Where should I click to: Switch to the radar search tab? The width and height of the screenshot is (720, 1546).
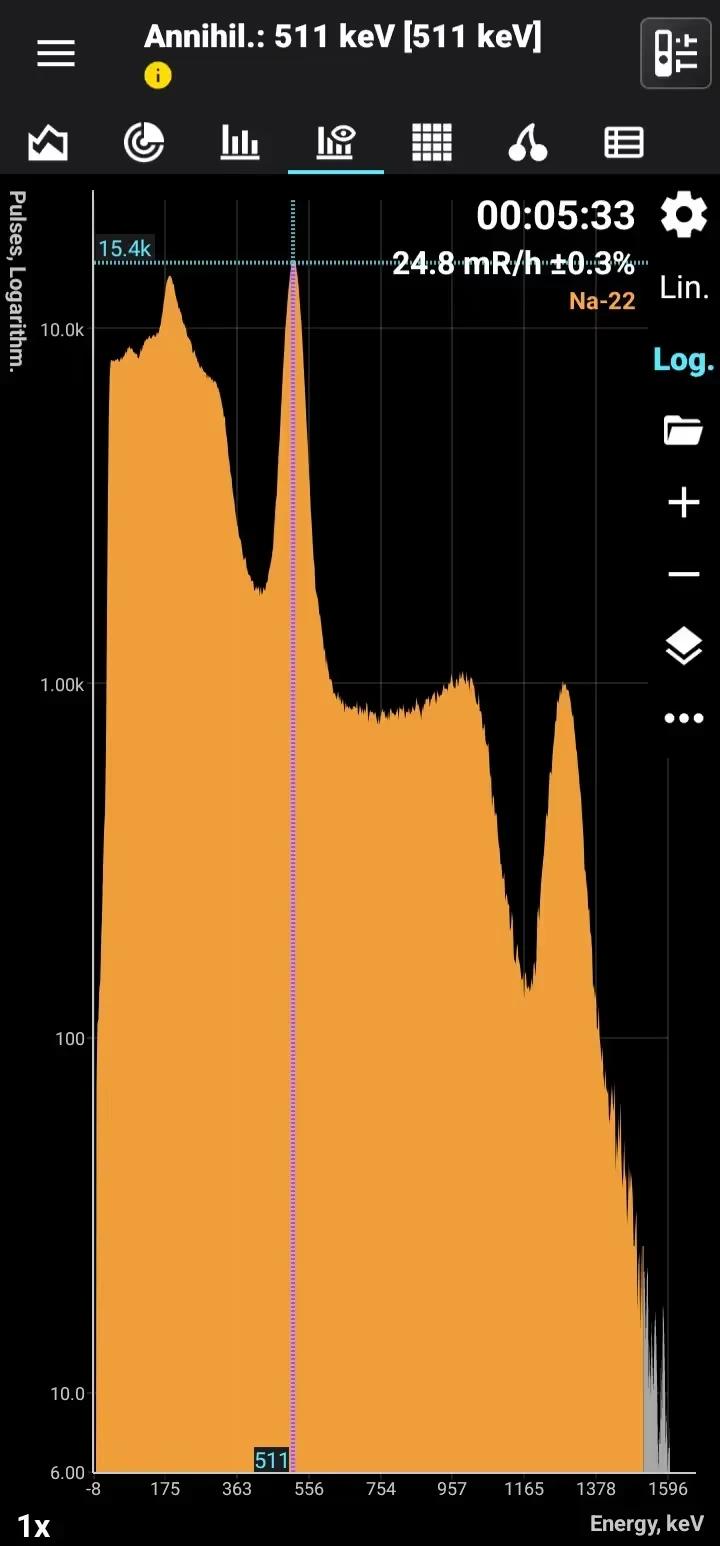coord(144,143)
